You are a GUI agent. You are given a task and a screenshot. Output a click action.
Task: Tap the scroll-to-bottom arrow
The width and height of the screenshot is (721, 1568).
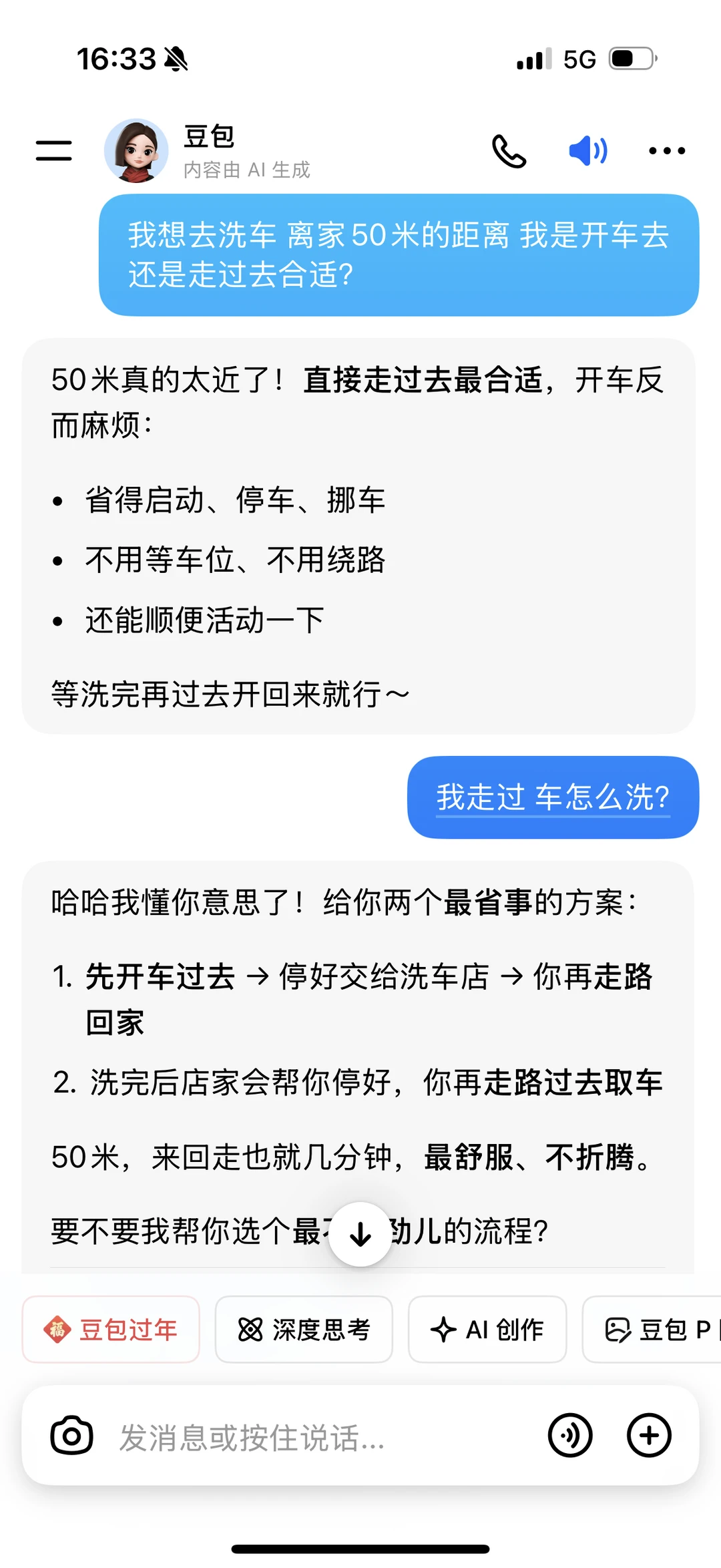click(360, 1232)
